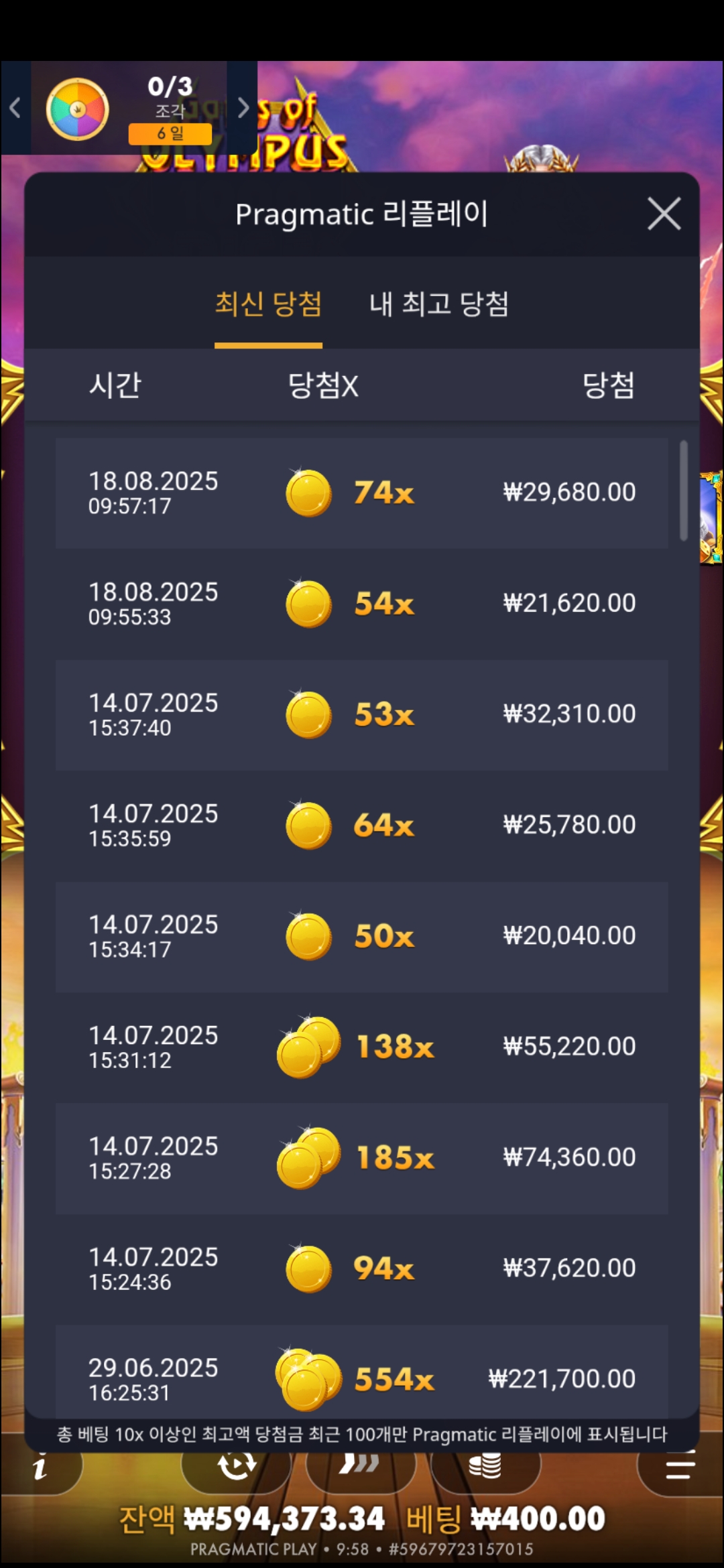
Task: Open replay of the 50x win
Action: point(362,936)
